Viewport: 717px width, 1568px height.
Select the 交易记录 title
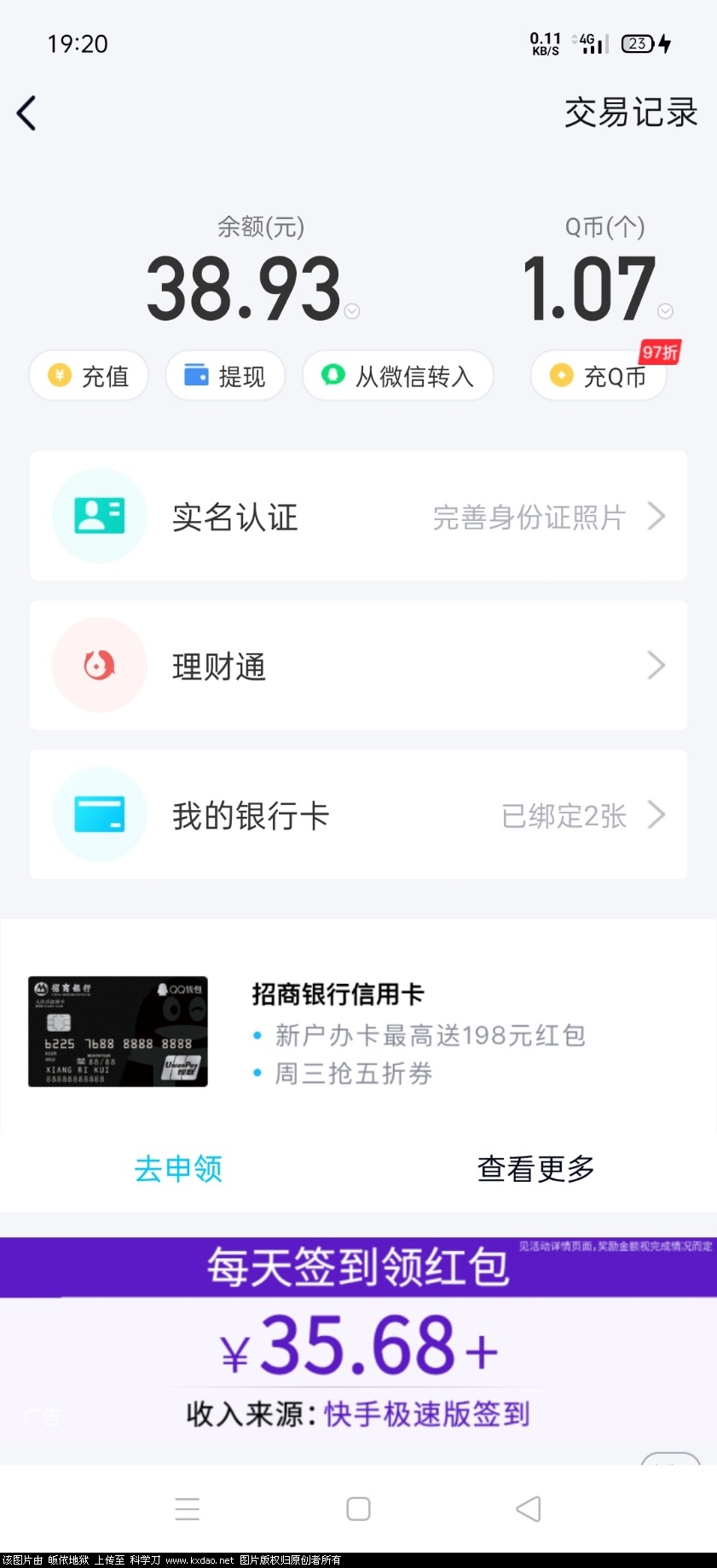point(630,112)
